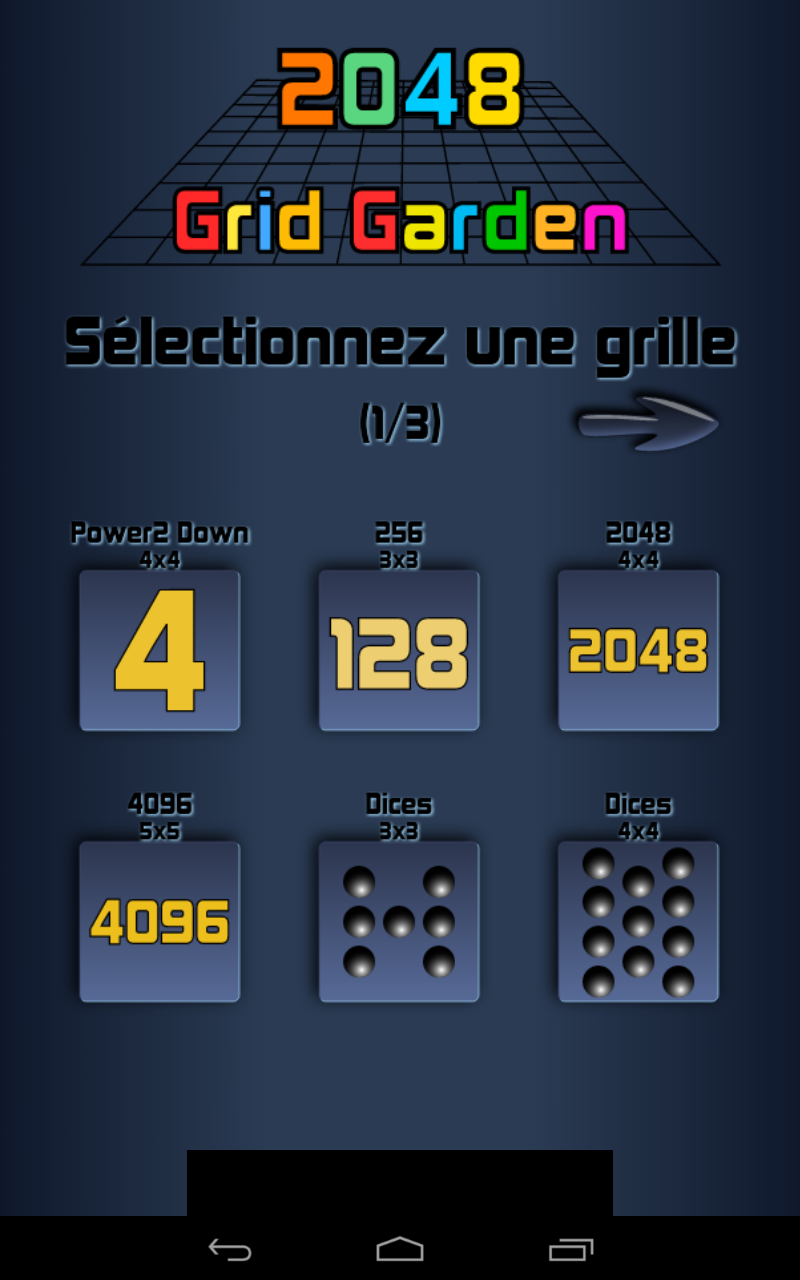This screenshot has width=800, height=1280.
Task: Start the Dices 4x4 grid
Action: click(x=638, y=921)
